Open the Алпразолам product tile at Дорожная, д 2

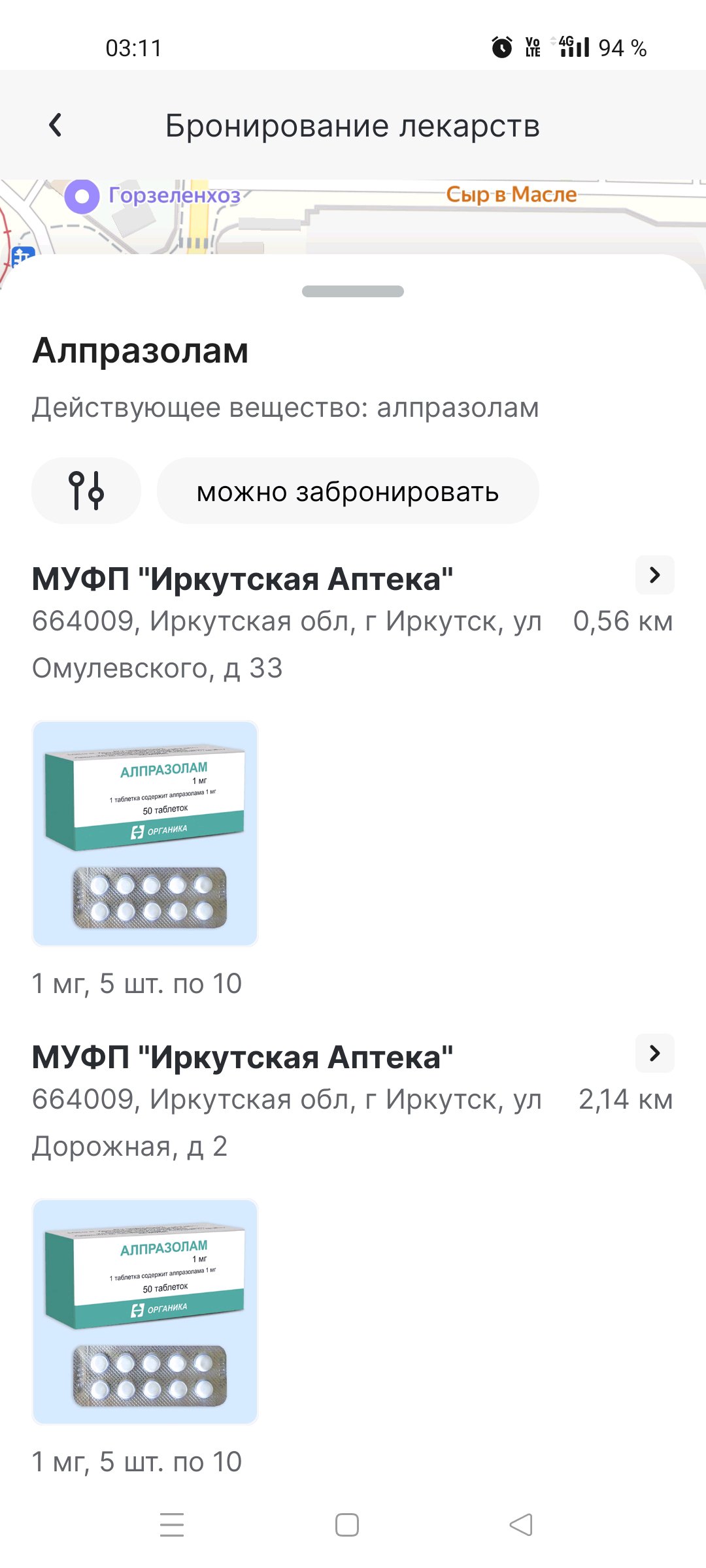pyautogui.click(x=145, y=1312)
